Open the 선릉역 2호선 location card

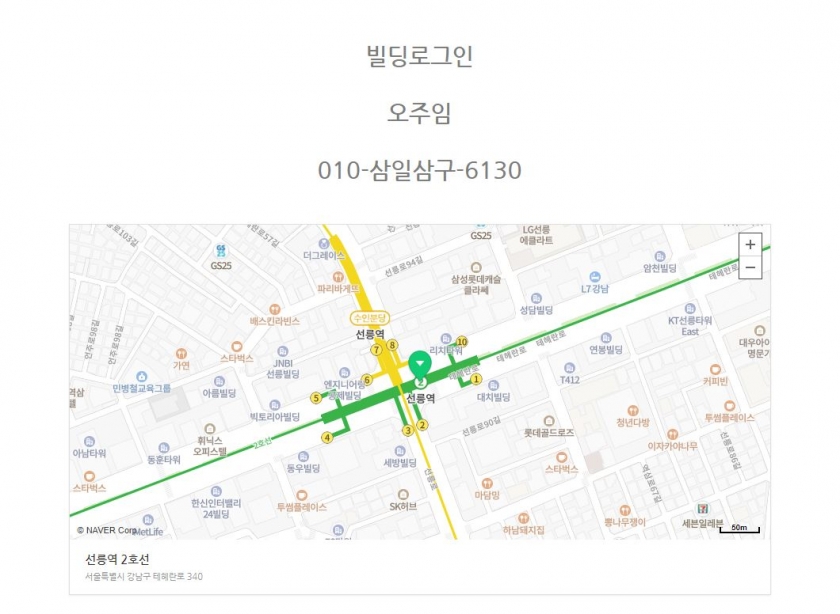pyautogui.click(x=118, y=559)
